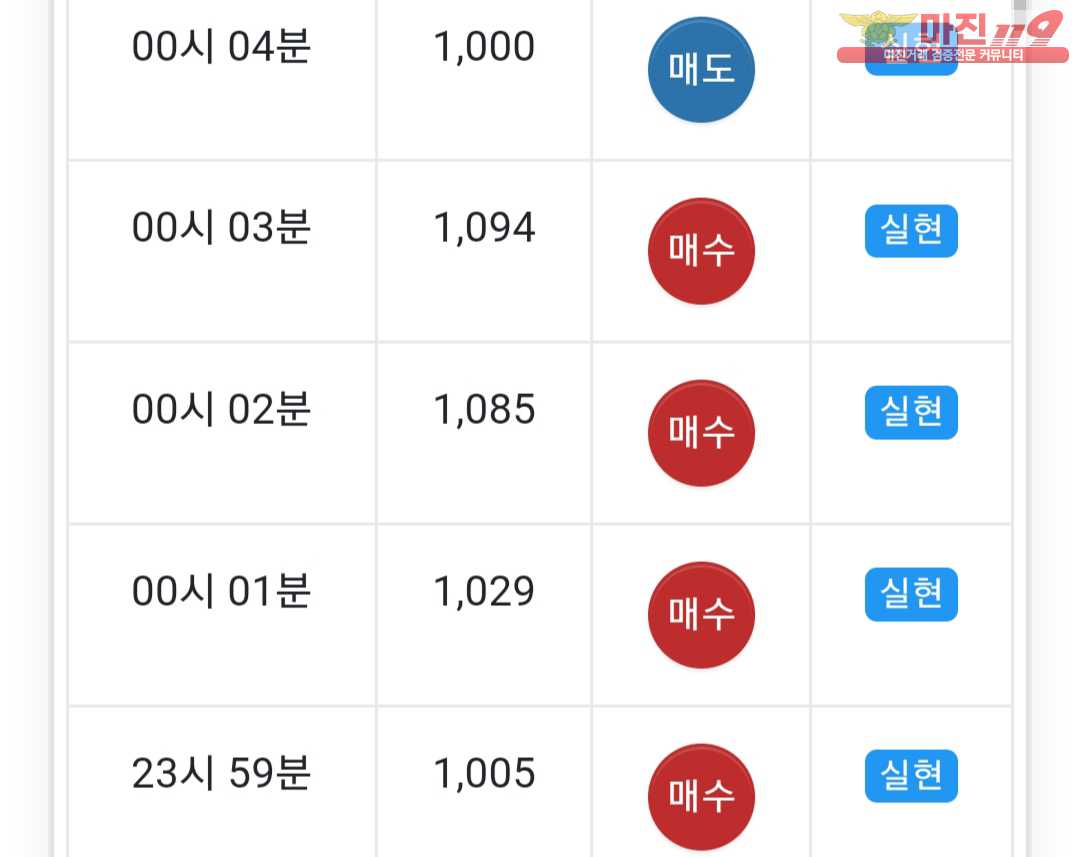Open the 매수 circle for 23시 59분
Image resolution: width=1080 pixels, height=857 pixels.
click(x=701, y=796)
